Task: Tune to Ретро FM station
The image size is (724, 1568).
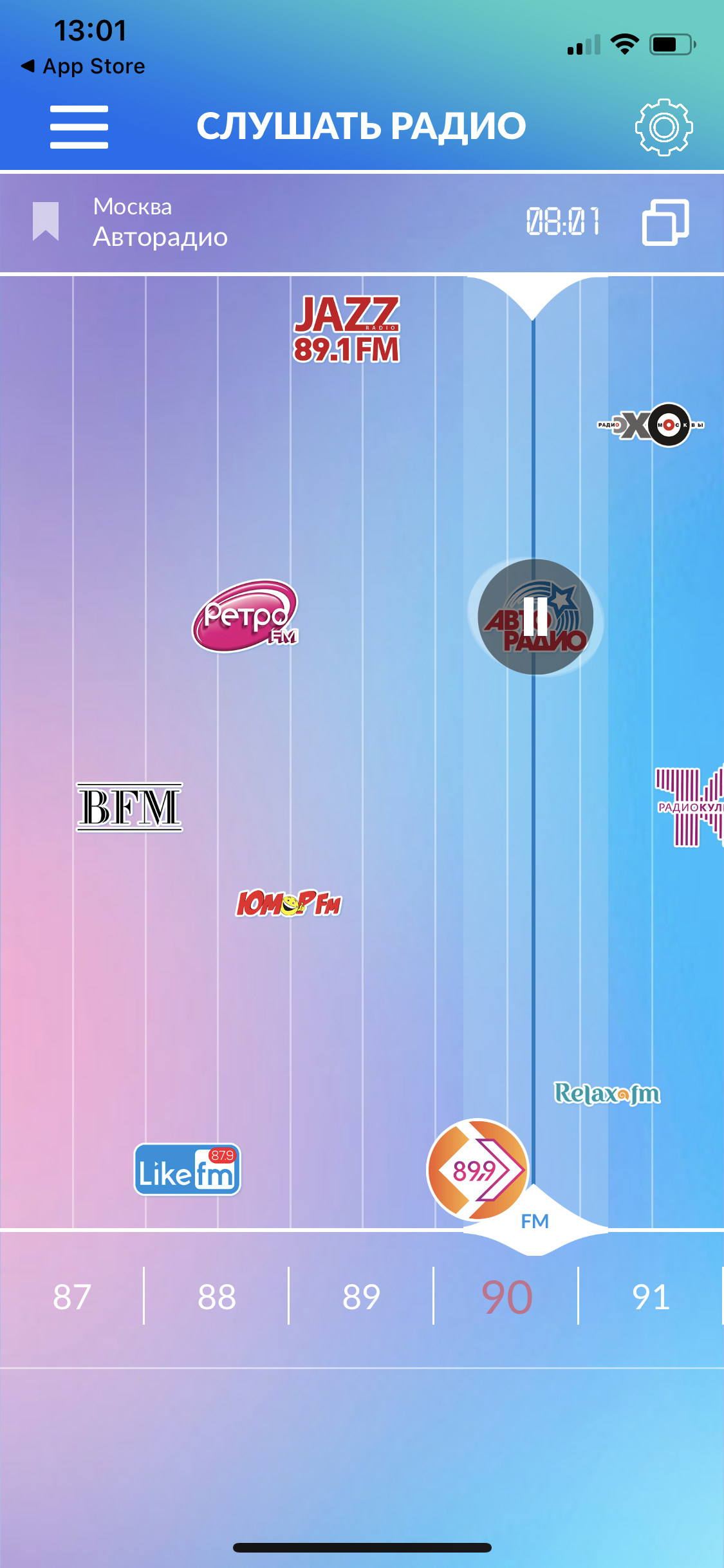Action: pyautogui.click(x=245, y=616)
